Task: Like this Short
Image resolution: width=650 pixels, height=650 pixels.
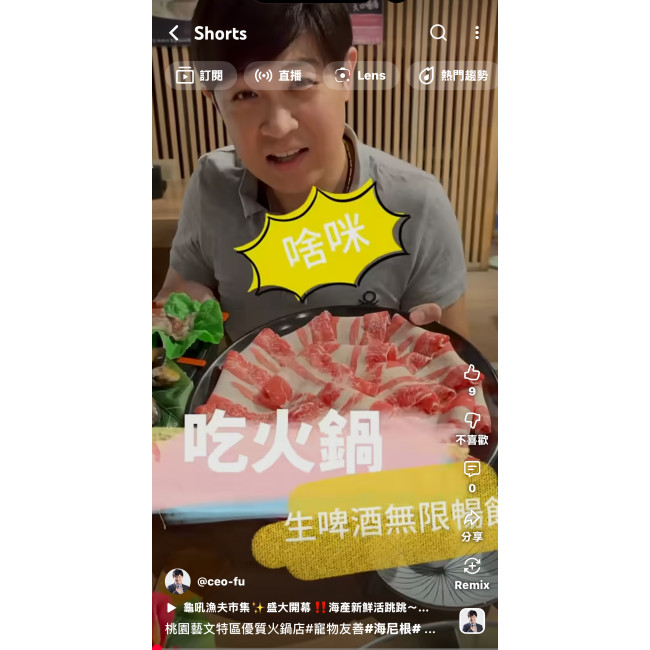Action: coord(472,374)
